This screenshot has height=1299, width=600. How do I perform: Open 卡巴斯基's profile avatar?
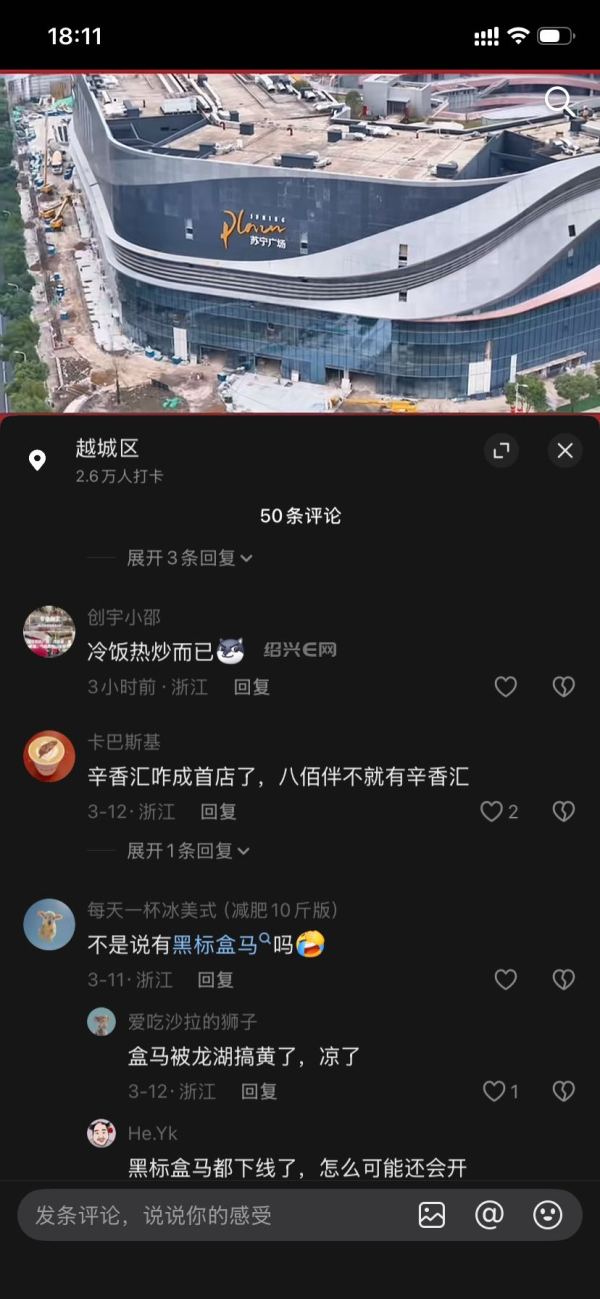click(x=49, y=756)
